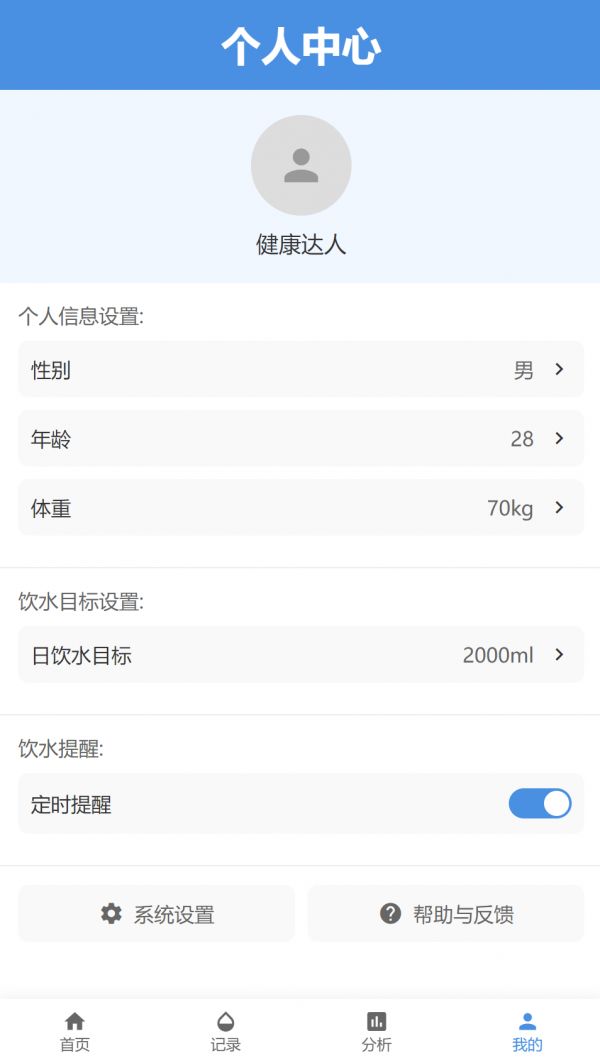
Task: Tap the 我的 tab
Action: click(527, 1032)
